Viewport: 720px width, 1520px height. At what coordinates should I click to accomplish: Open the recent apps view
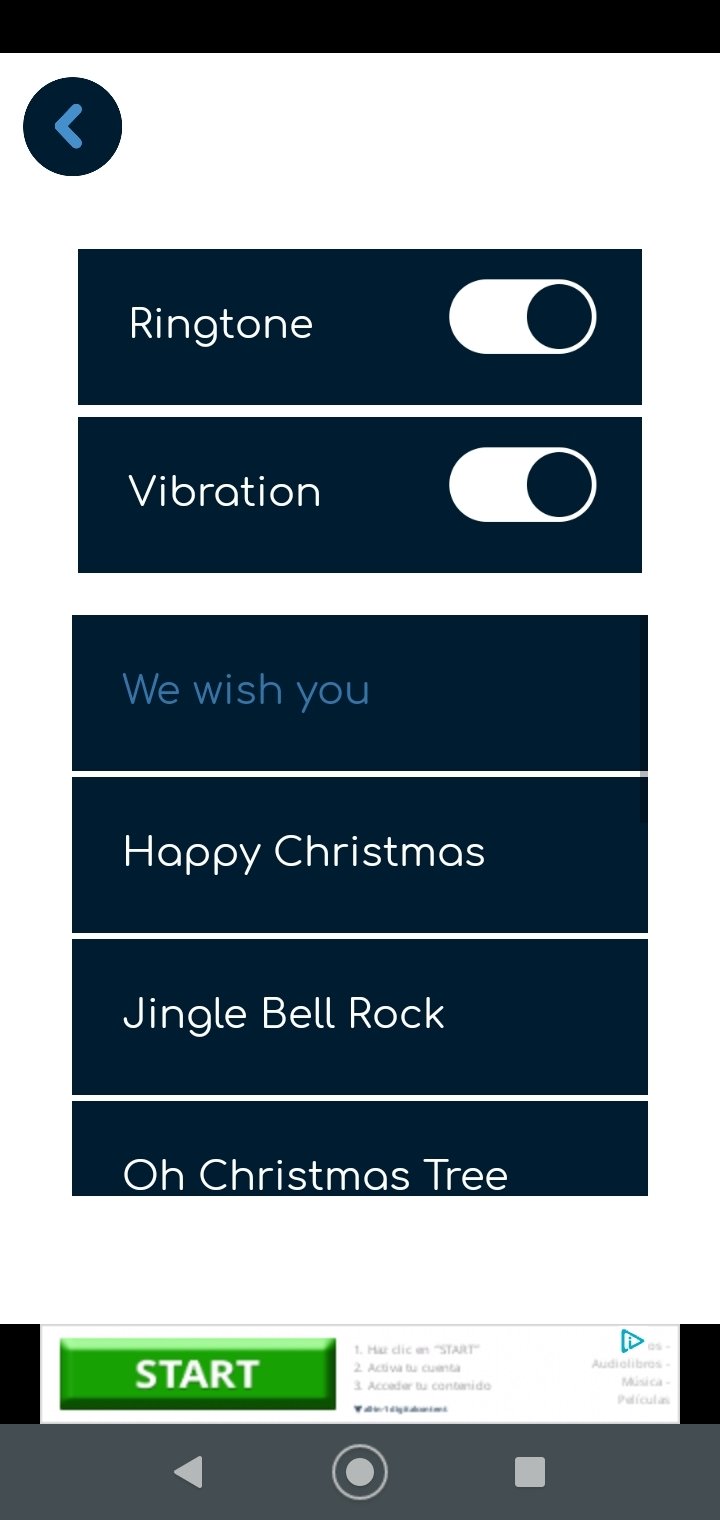(530, 1472)
